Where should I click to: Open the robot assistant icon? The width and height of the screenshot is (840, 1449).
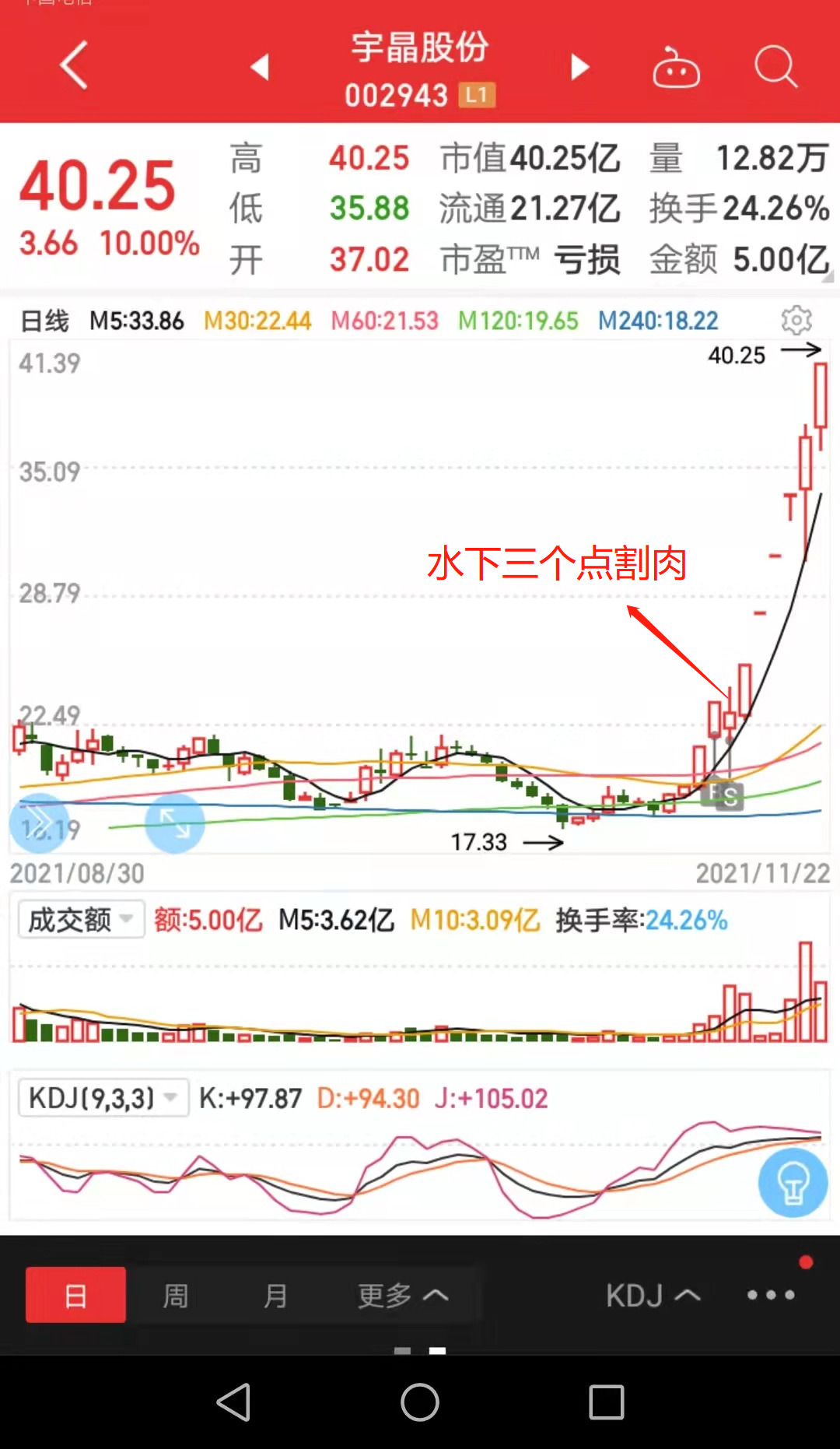[676, 67]
